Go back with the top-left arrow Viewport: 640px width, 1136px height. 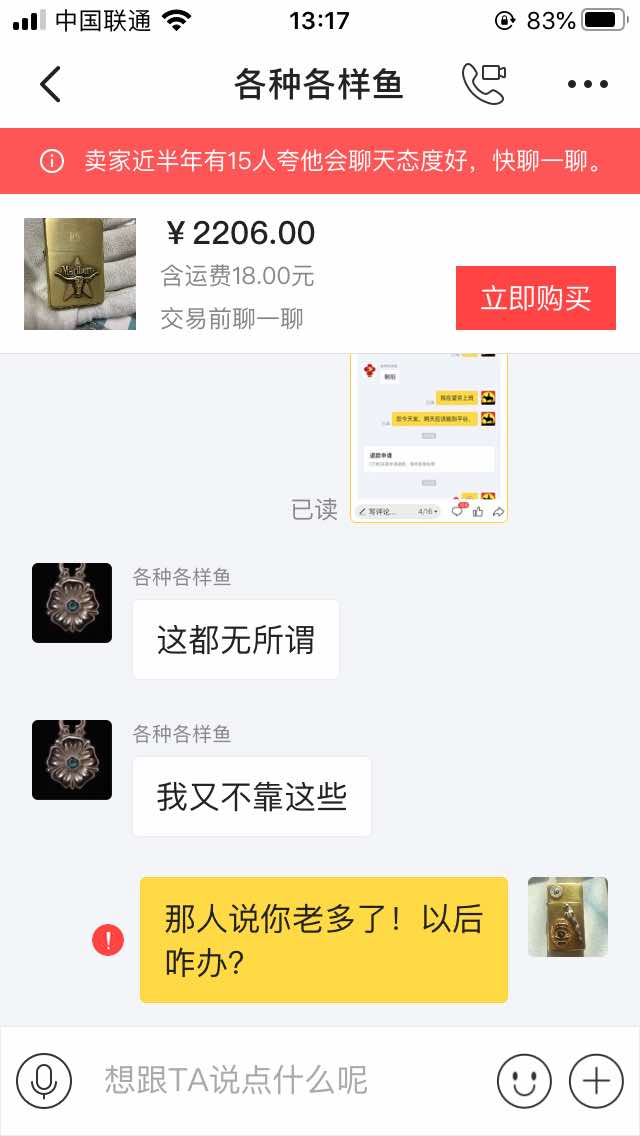tap(50, 84)
